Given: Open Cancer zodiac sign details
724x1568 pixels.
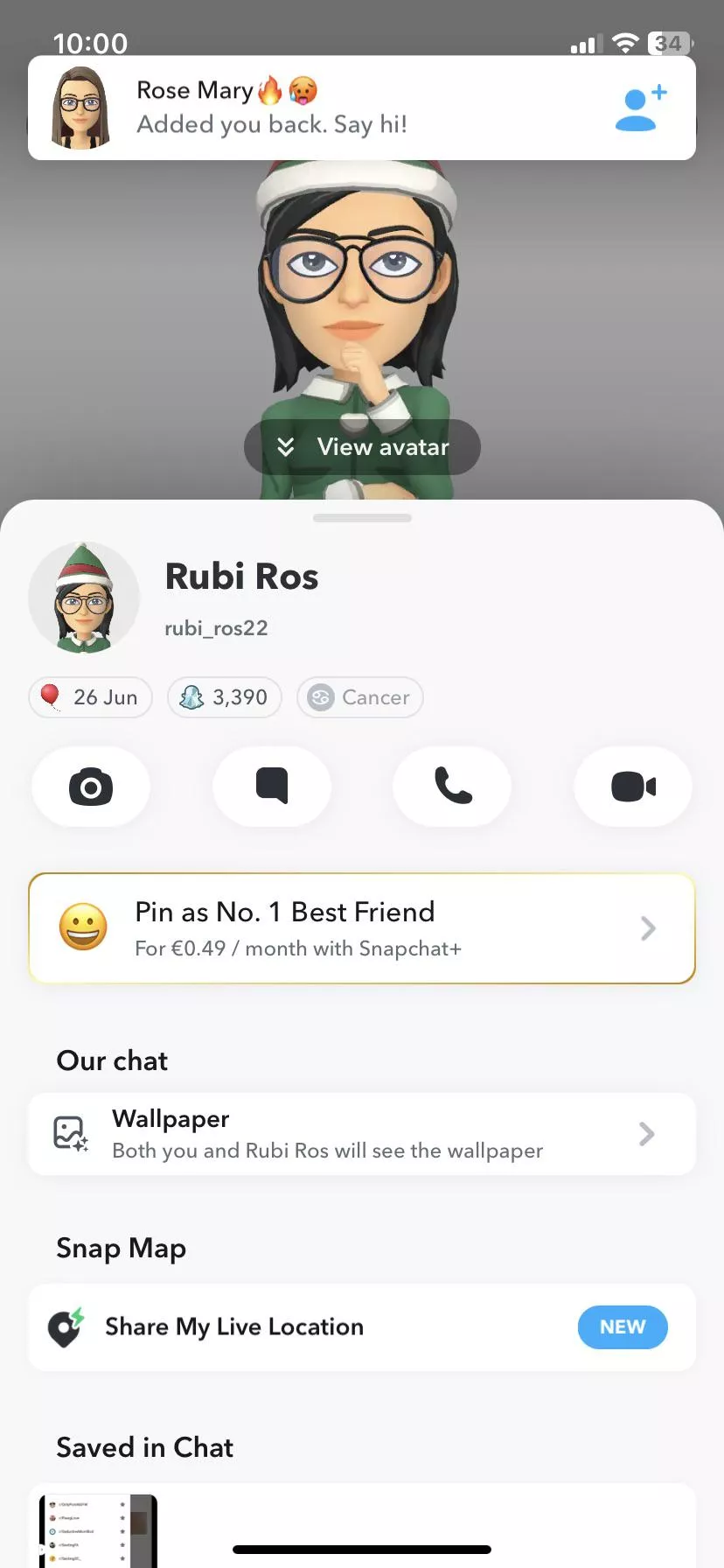Looking at the screenshot, I should pyautogui.click(x=359, y=697).
